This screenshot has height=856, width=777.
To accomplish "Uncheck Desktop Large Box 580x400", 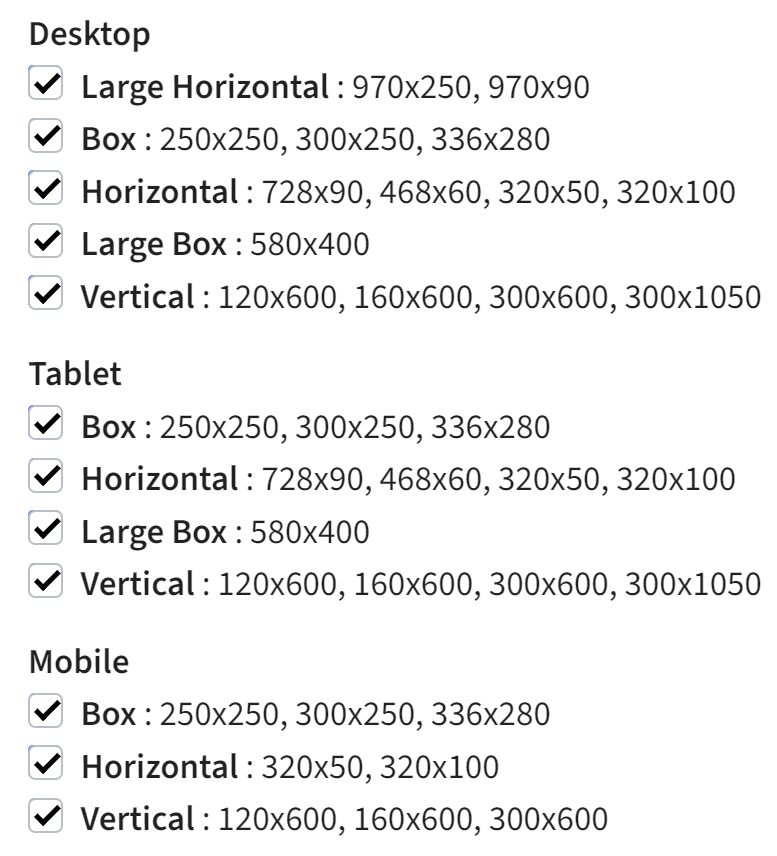I will pos(45,241).
